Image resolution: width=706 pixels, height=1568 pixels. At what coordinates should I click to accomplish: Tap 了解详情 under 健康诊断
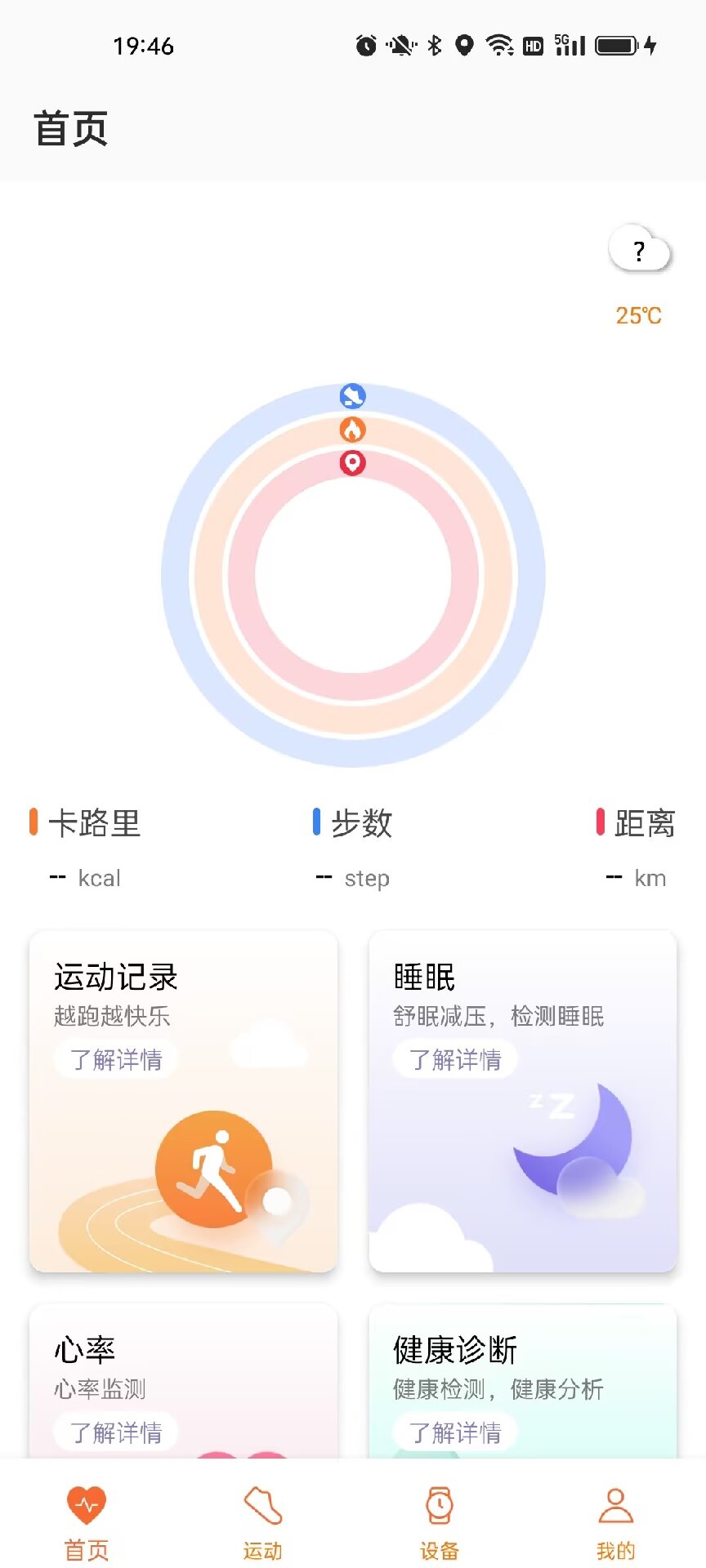pyautogui.click(x=455, y=1432)
